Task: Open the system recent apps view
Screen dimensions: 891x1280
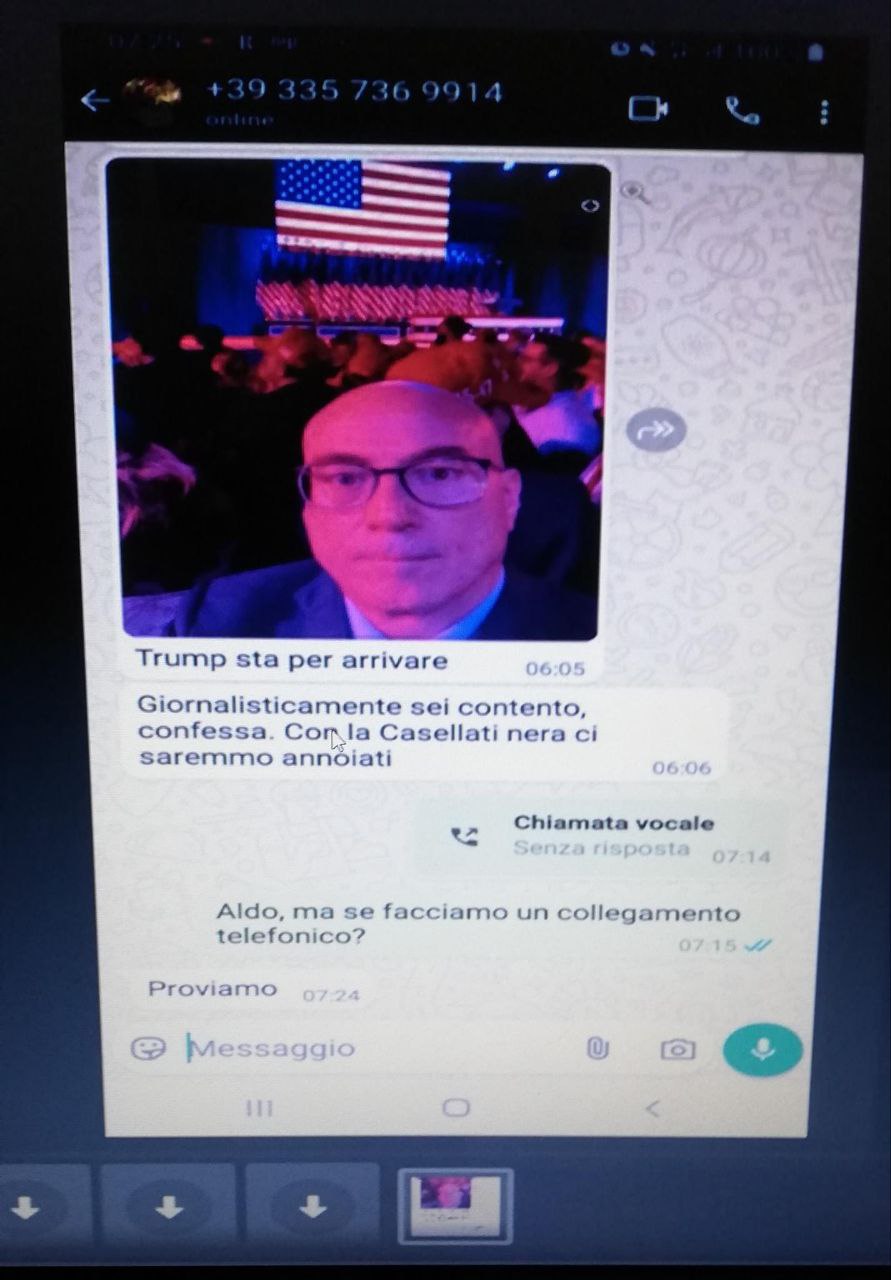Action: 260,1107
